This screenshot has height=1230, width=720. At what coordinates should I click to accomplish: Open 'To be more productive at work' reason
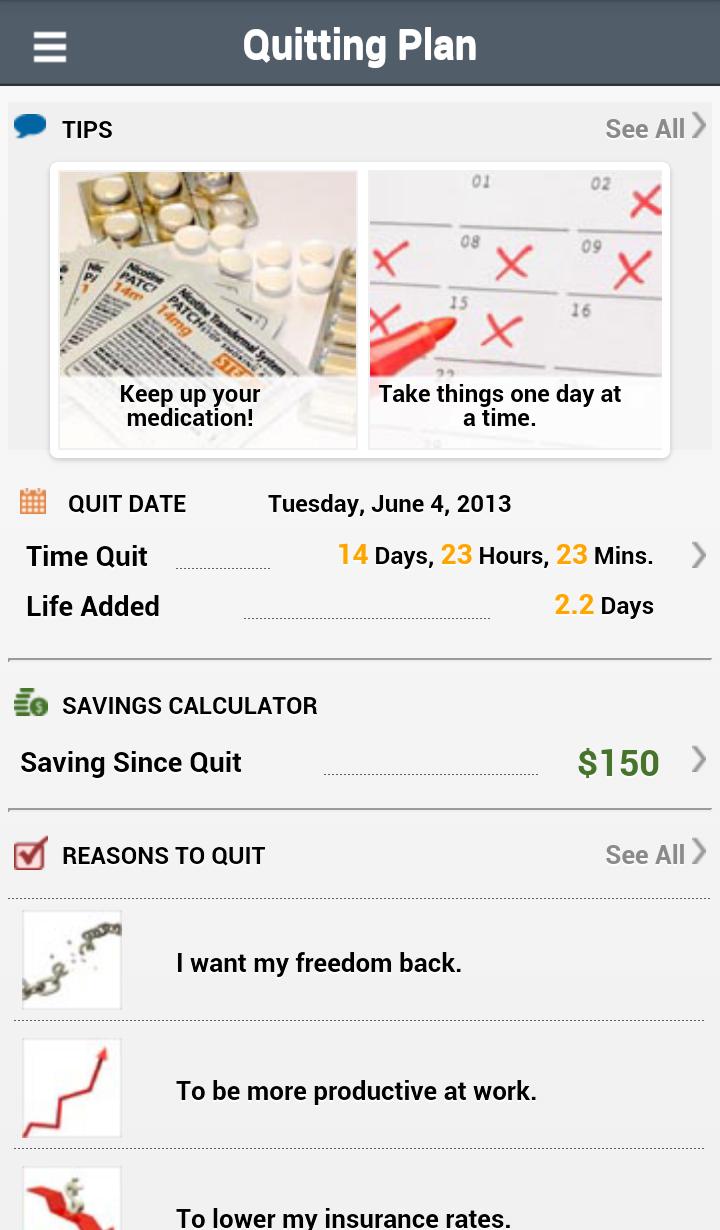360,1090
